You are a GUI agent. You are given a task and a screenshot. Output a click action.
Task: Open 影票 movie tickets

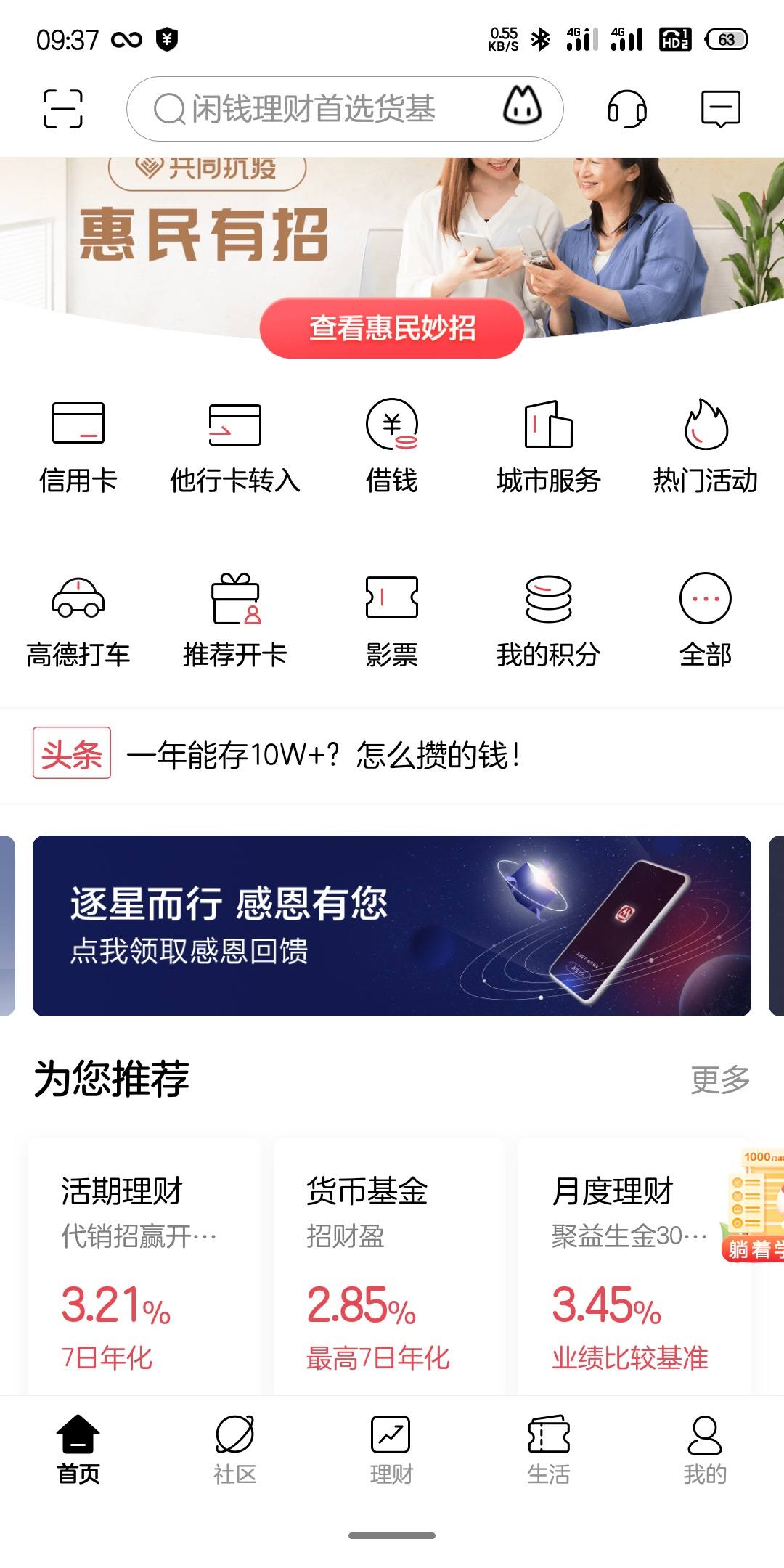tap(391, 621)
